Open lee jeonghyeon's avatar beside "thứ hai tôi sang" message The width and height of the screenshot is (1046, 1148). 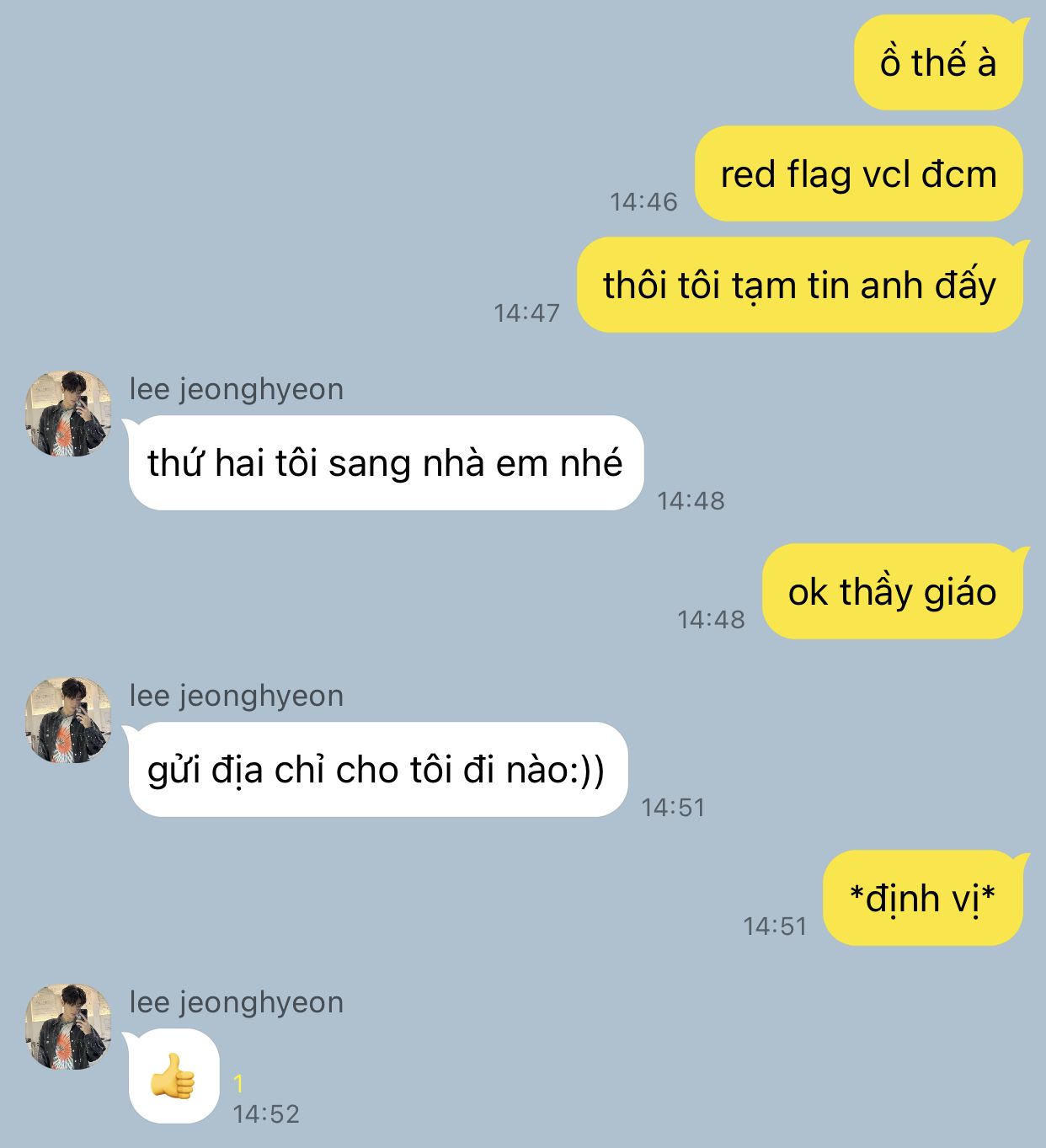[x=68, y=414]
